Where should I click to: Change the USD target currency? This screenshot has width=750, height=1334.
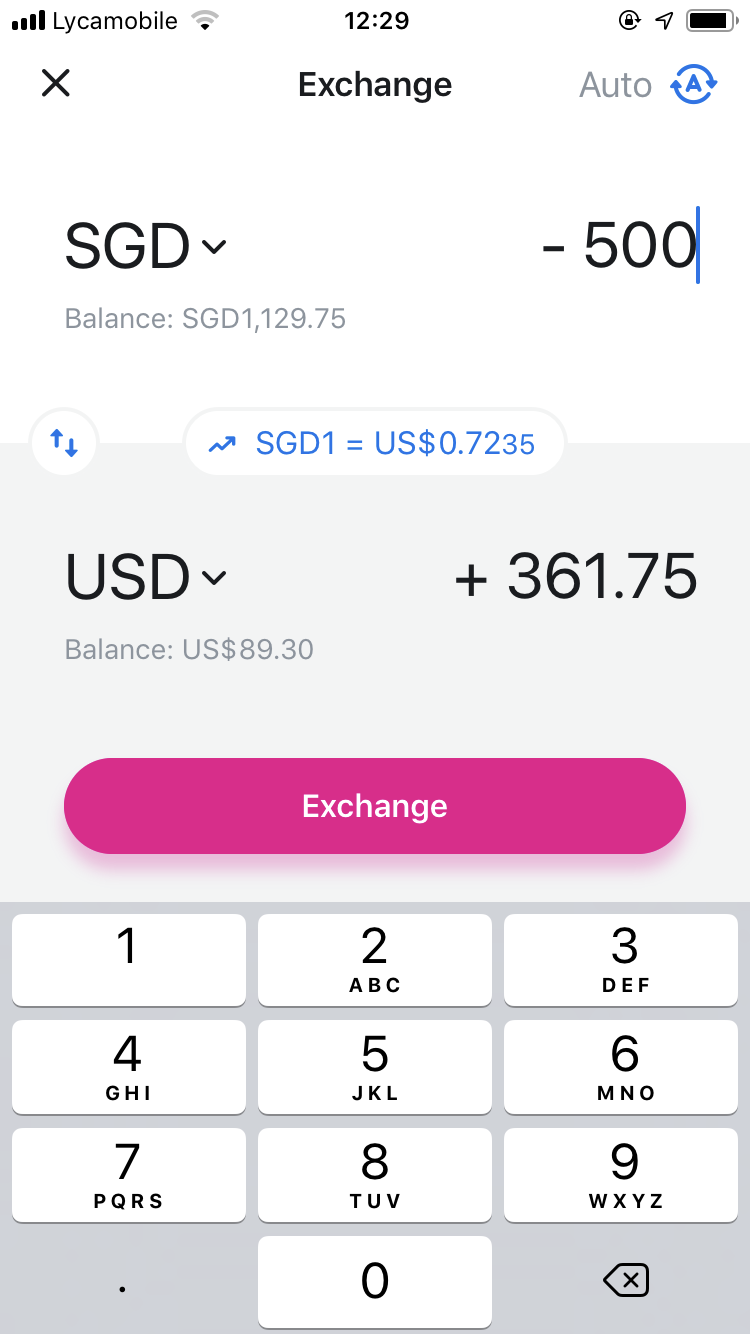click(146, 577)
